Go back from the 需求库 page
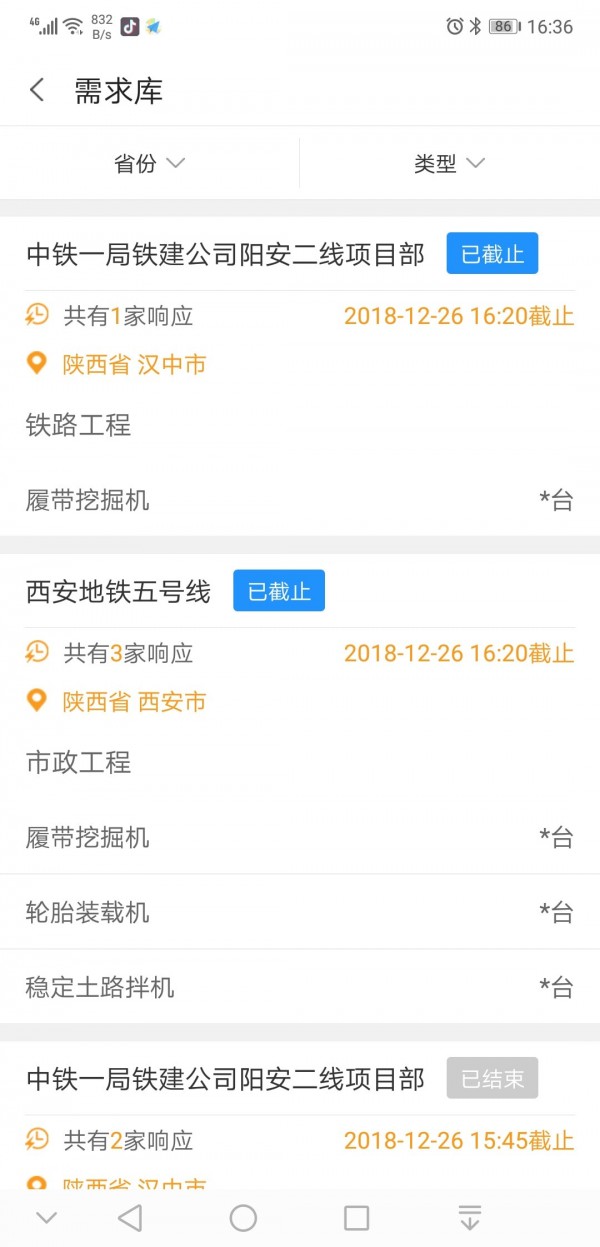This screenshot has width=600, height=1247. (x=37, y=91)
